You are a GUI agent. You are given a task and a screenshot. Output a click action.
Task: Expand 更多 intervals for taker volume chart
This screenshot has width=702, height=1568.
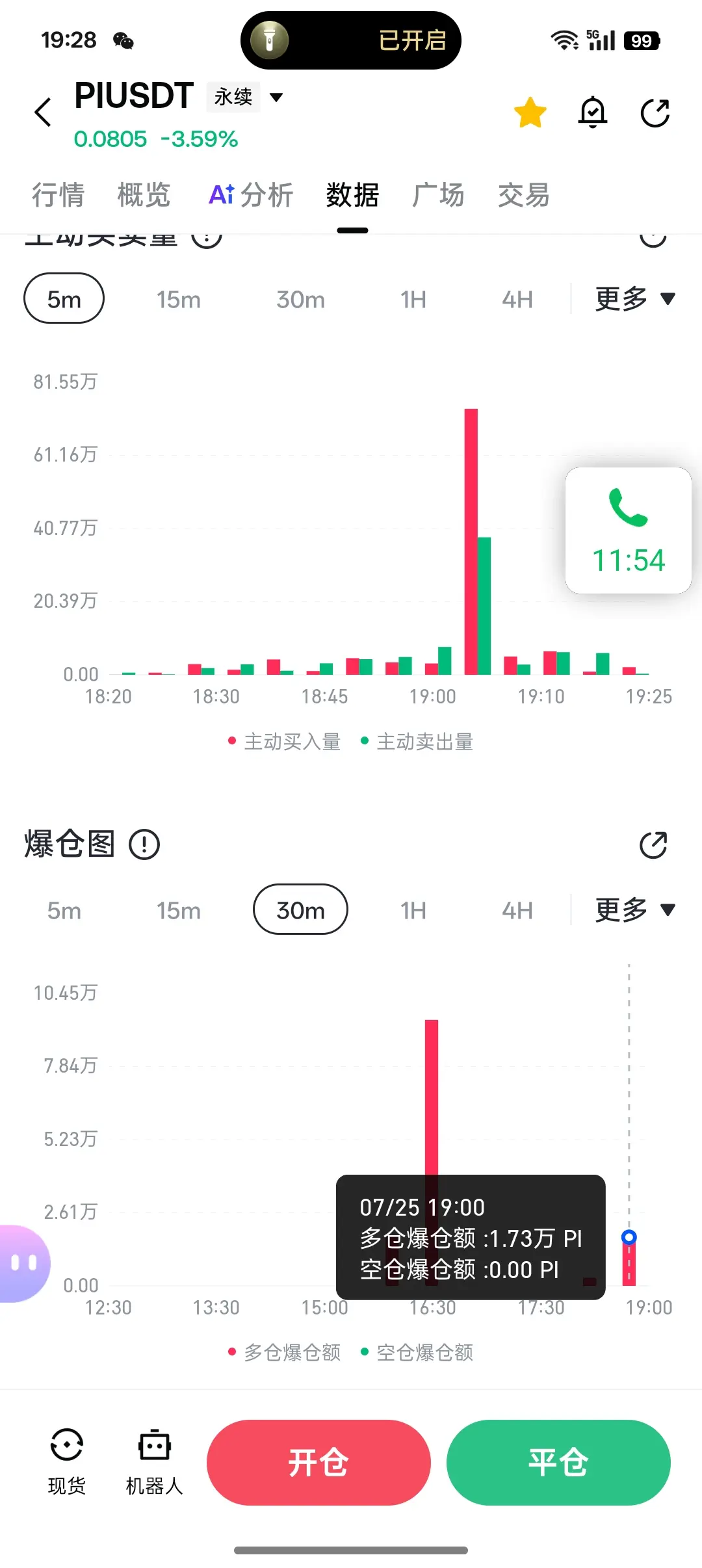(x=636, y=299)
